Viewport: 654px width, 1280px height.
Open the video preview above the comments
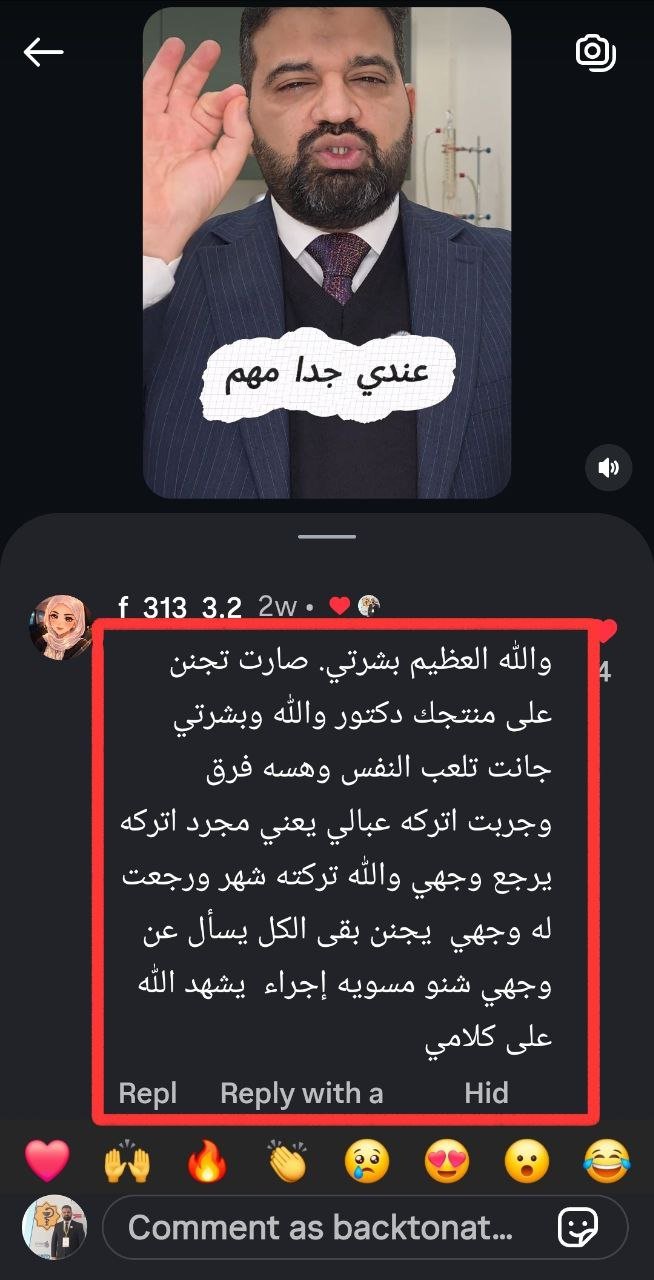pos(327,250)
